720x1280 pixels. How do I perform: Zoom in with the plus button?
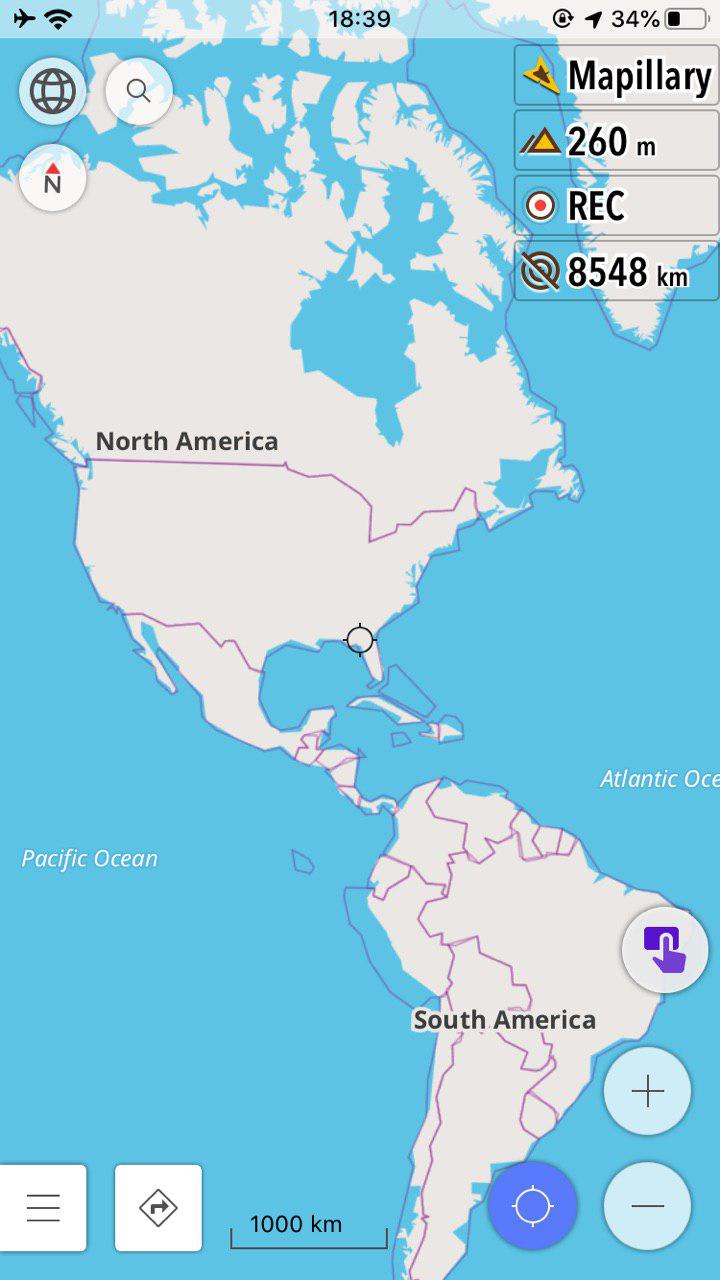point(647,1091)
